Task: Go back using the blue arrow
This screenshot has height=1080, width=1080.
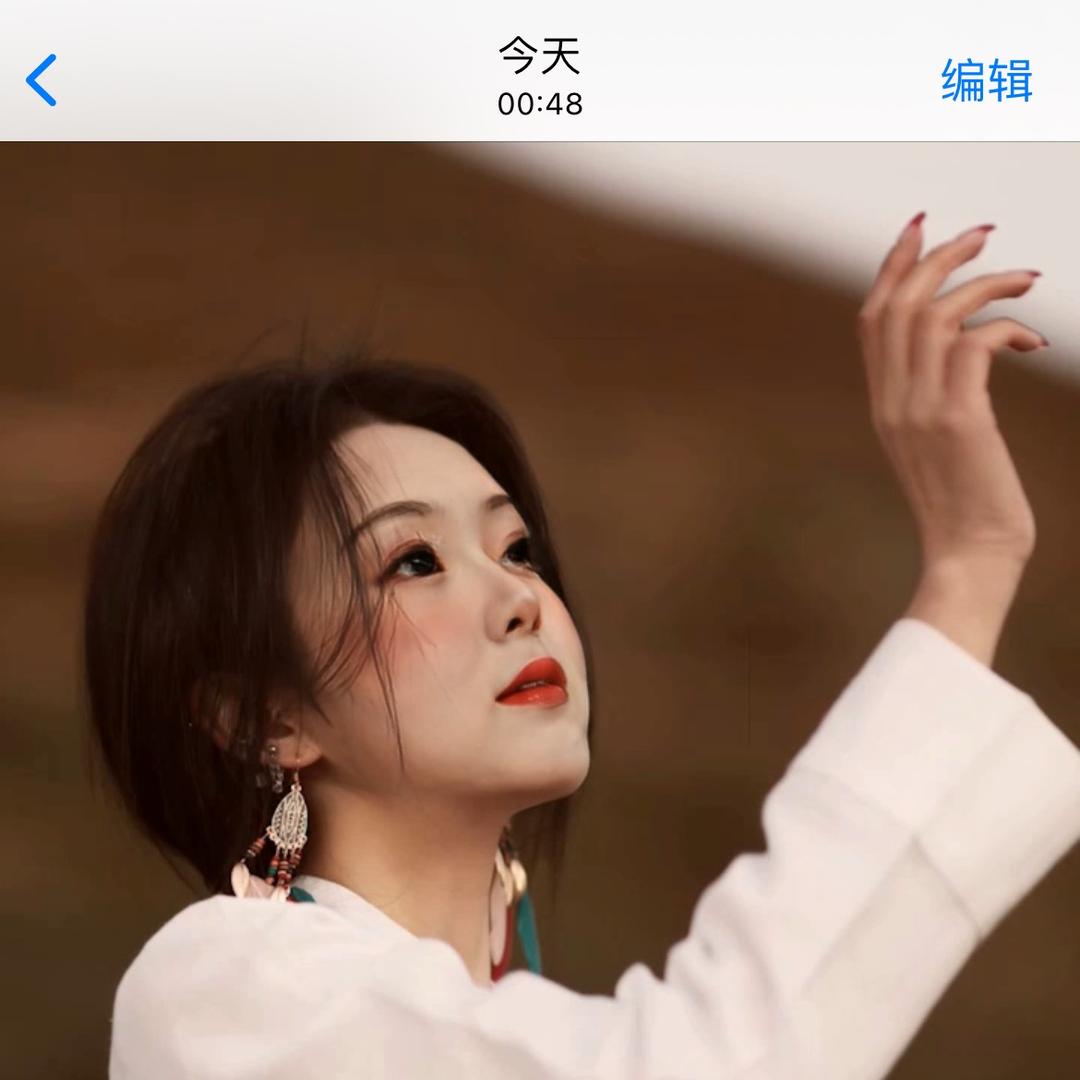Action: click(x=42, y=80)
